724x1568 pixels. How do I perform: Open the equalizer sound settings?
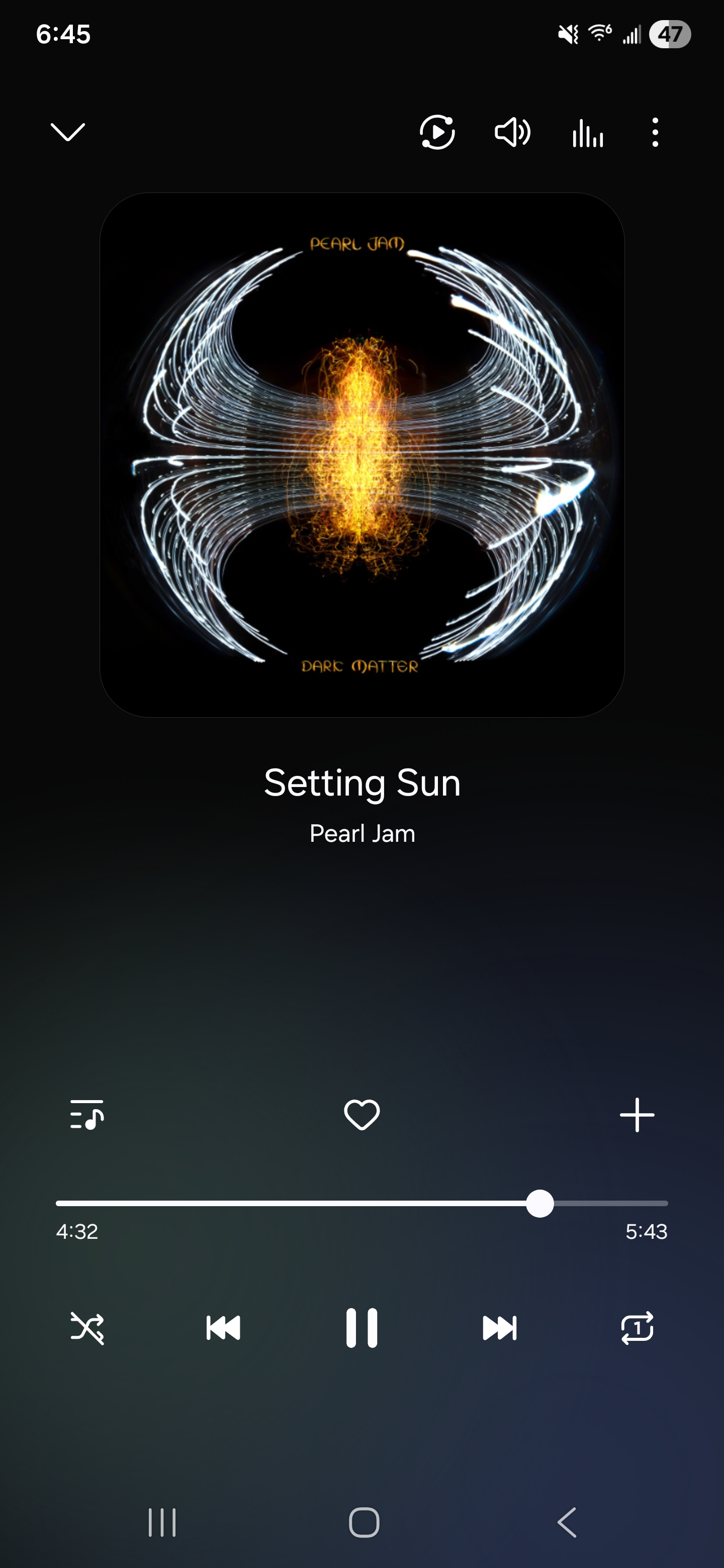[588, 132]
